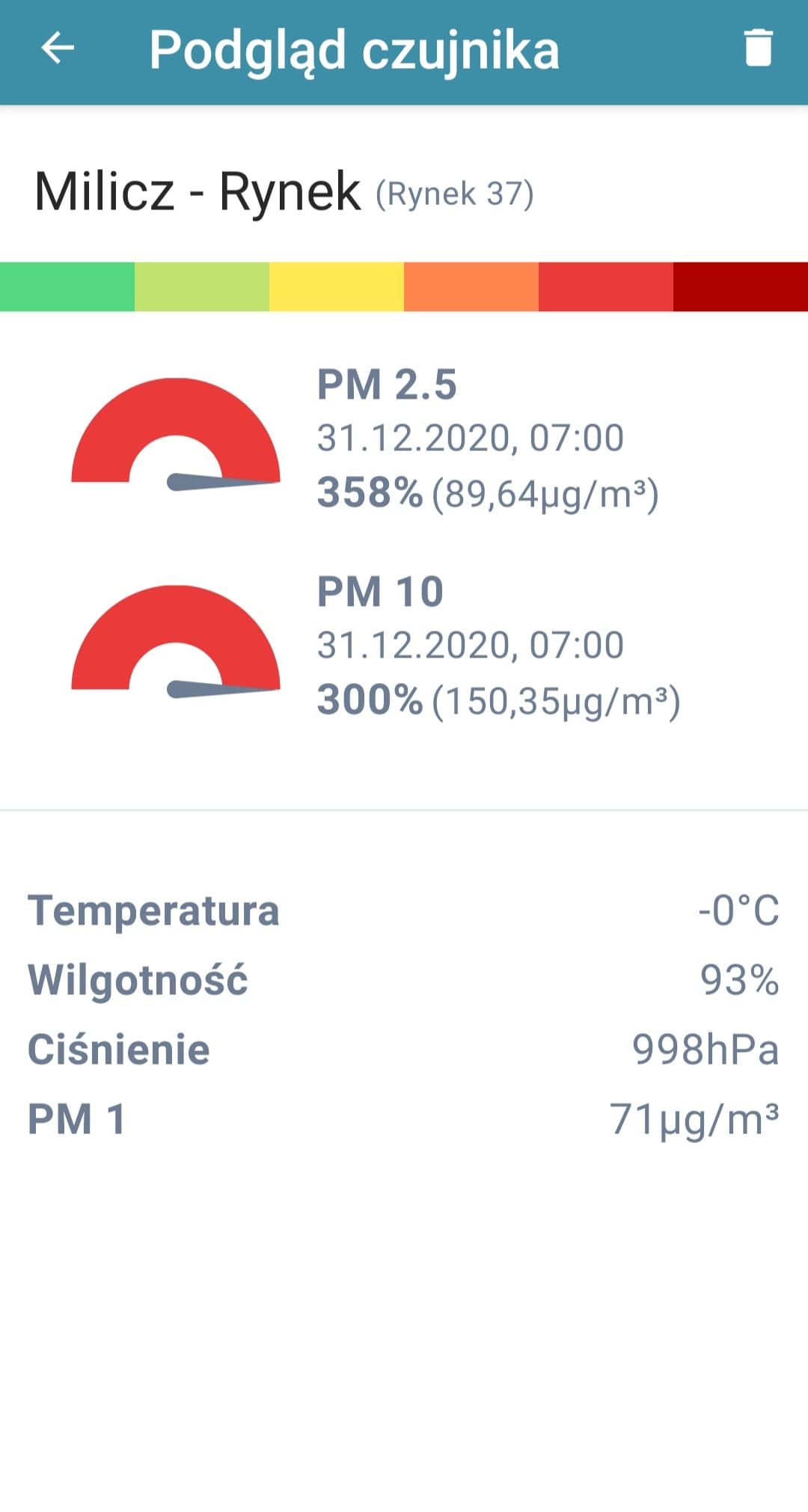The height and width of the screenshot is (1512, 808).
Task: Delete this sensor with the trash icon
Action: tap(758, 48)
